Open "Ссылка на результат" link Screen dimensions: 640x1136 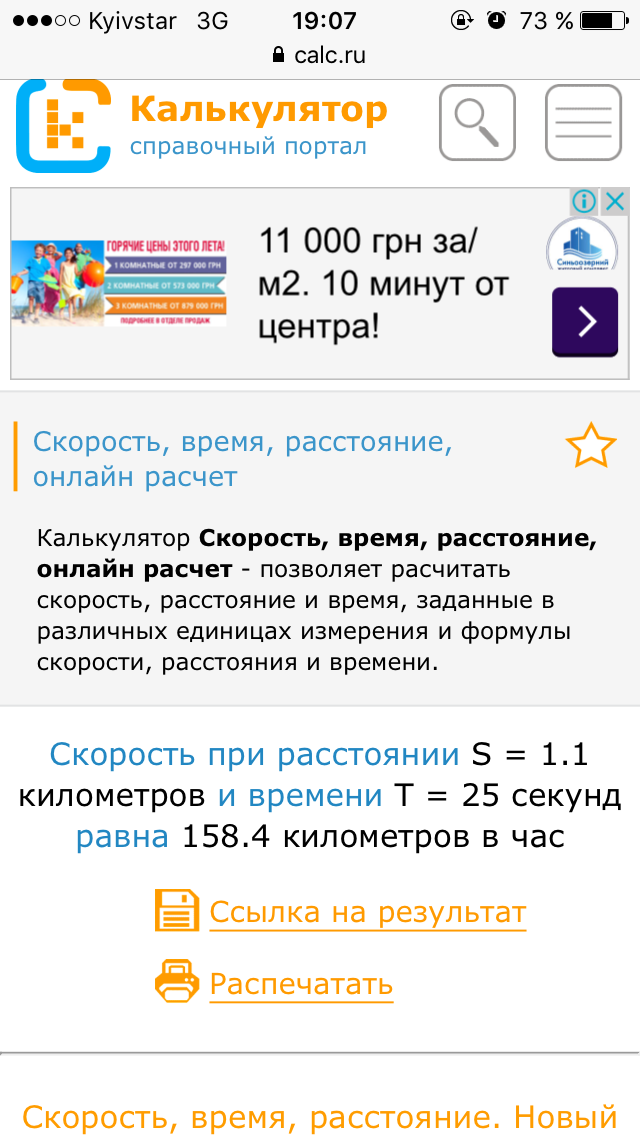click(x=366, y=913)
